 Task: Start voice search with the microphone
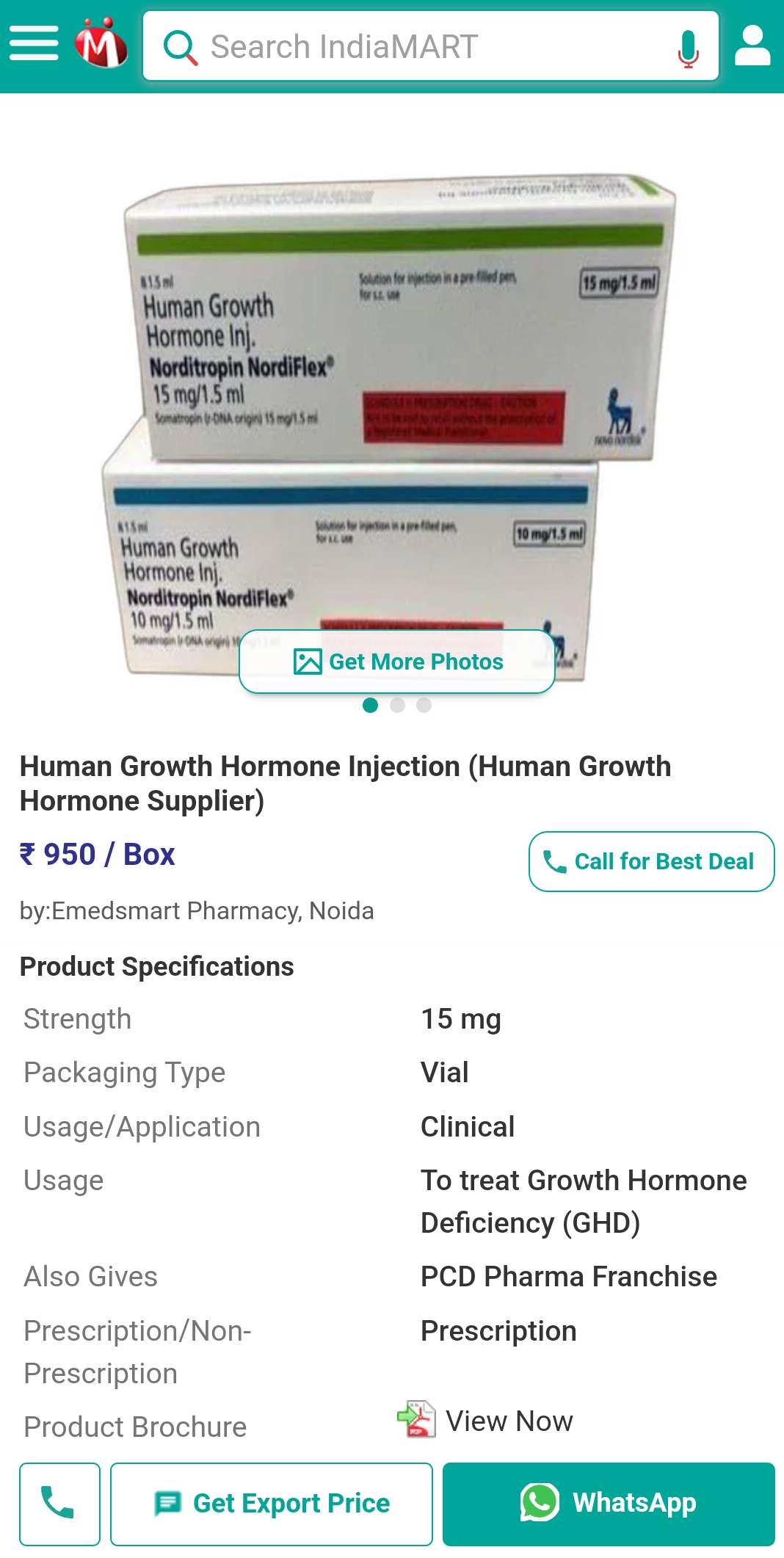coord(688,48)
